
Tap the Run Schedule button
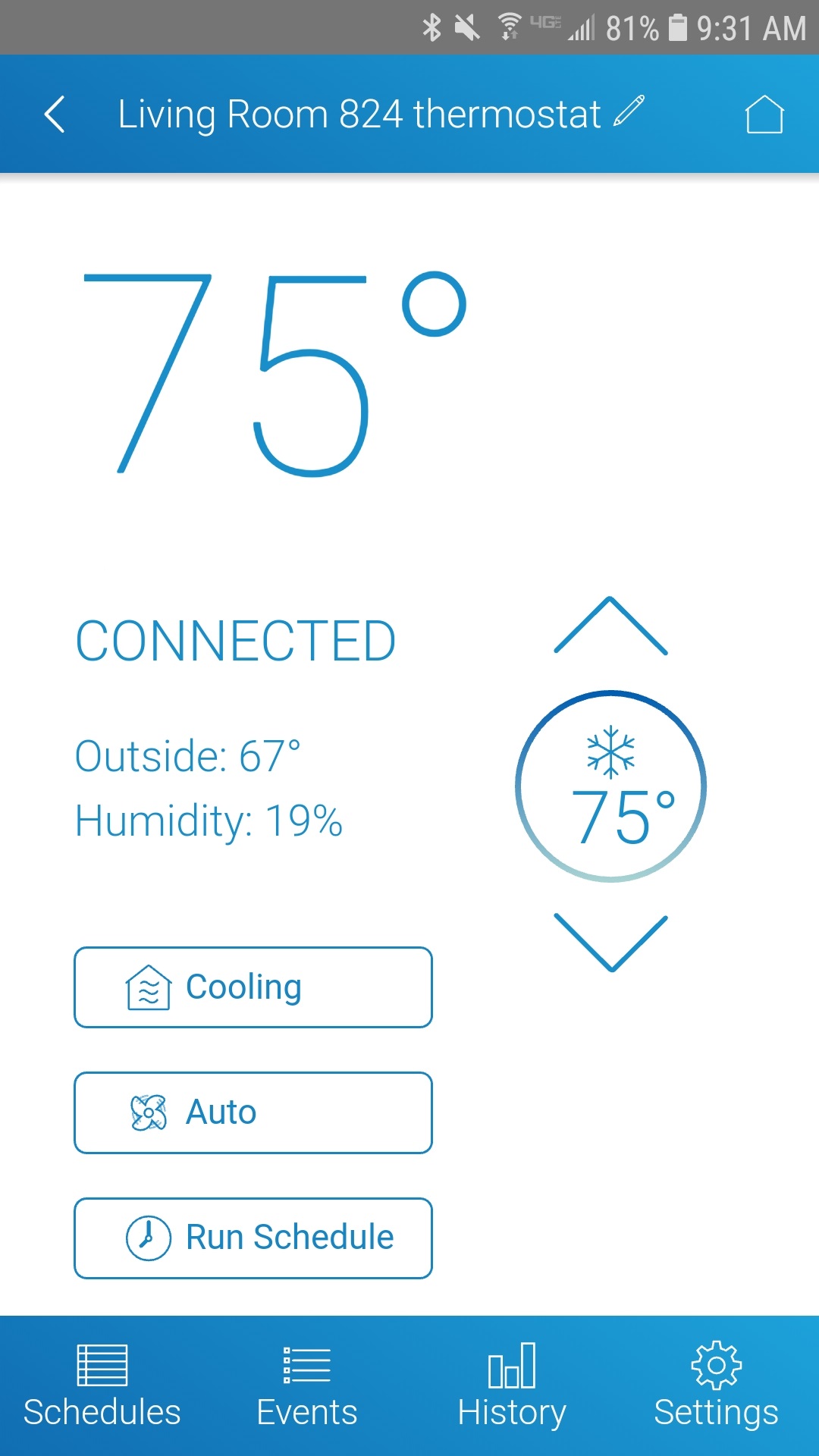tap(253, 1238)
